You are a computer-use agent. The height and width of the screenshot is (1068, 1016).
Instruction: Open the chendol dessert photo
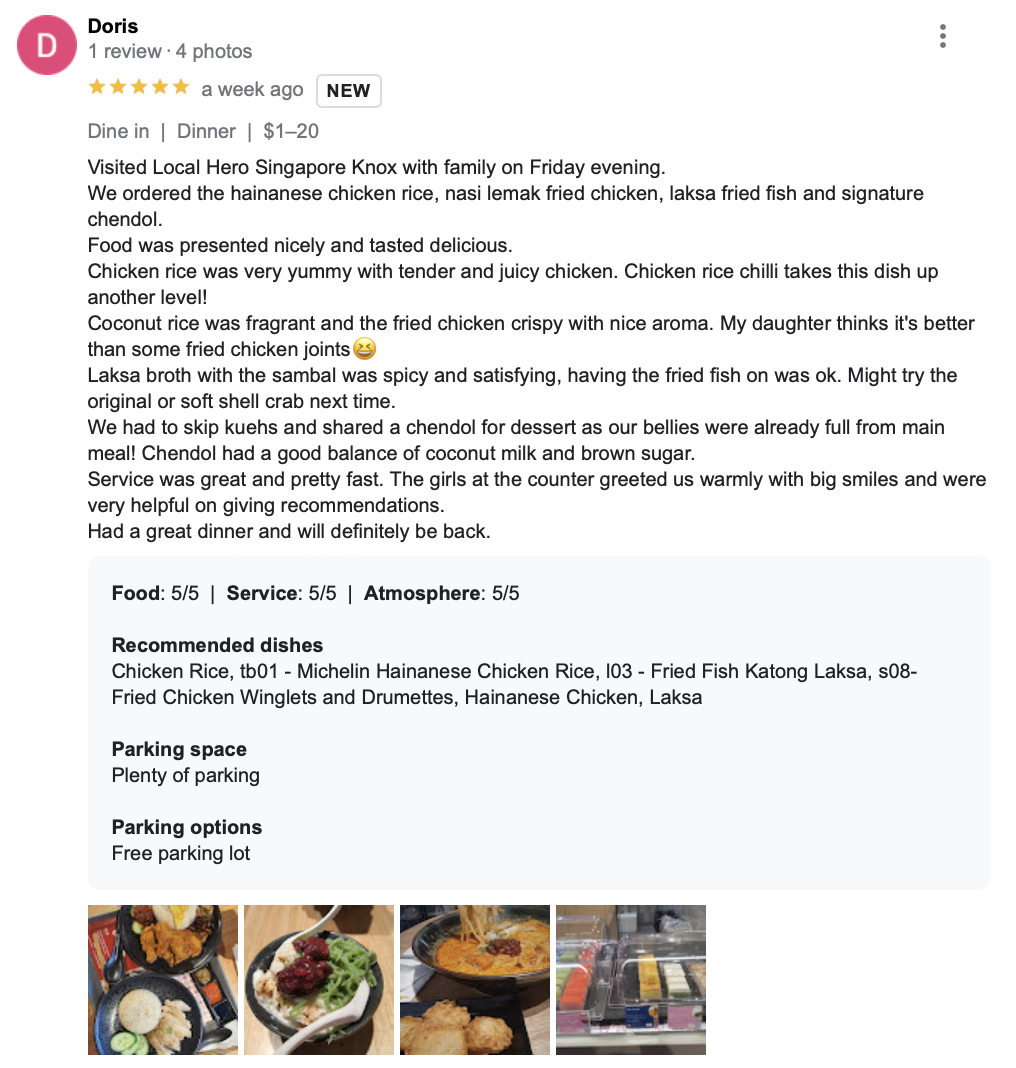(x=319, y=979)
